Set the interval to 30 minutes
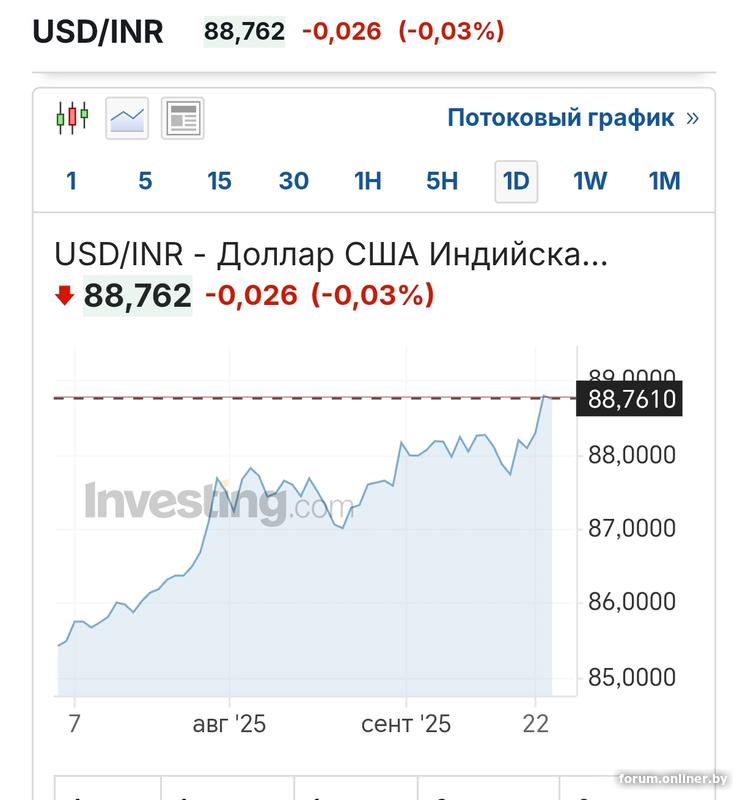 (x=293, y=181)
